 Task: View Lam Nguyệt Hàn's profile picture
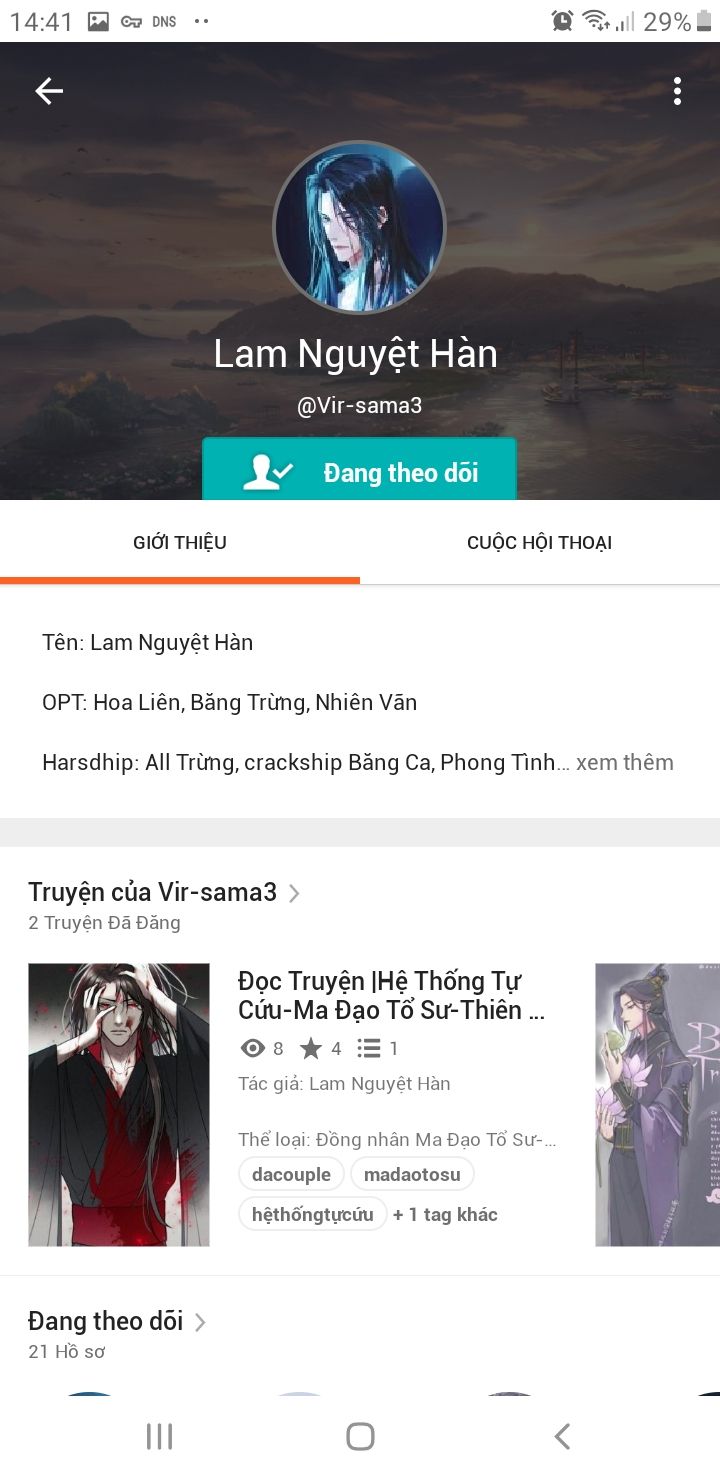[359, 228]
